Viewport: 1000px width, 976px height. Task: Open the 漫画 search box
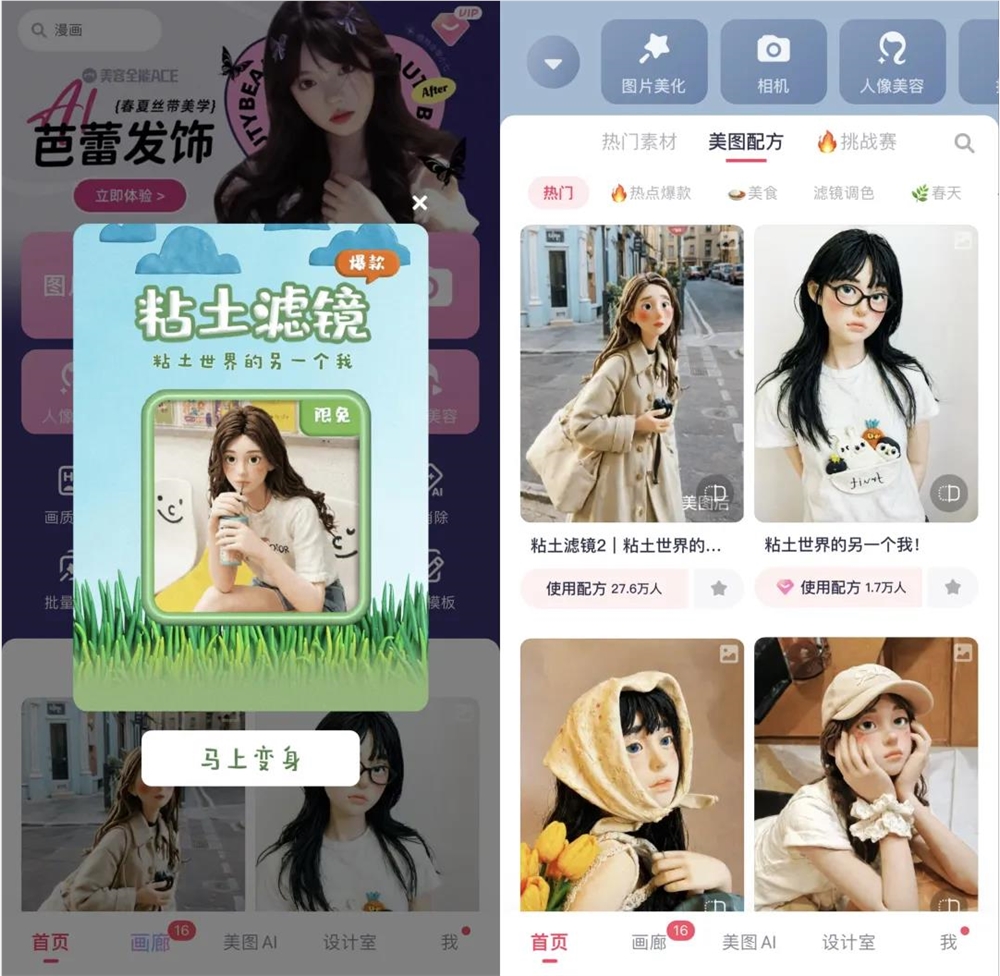coord(90,31)
